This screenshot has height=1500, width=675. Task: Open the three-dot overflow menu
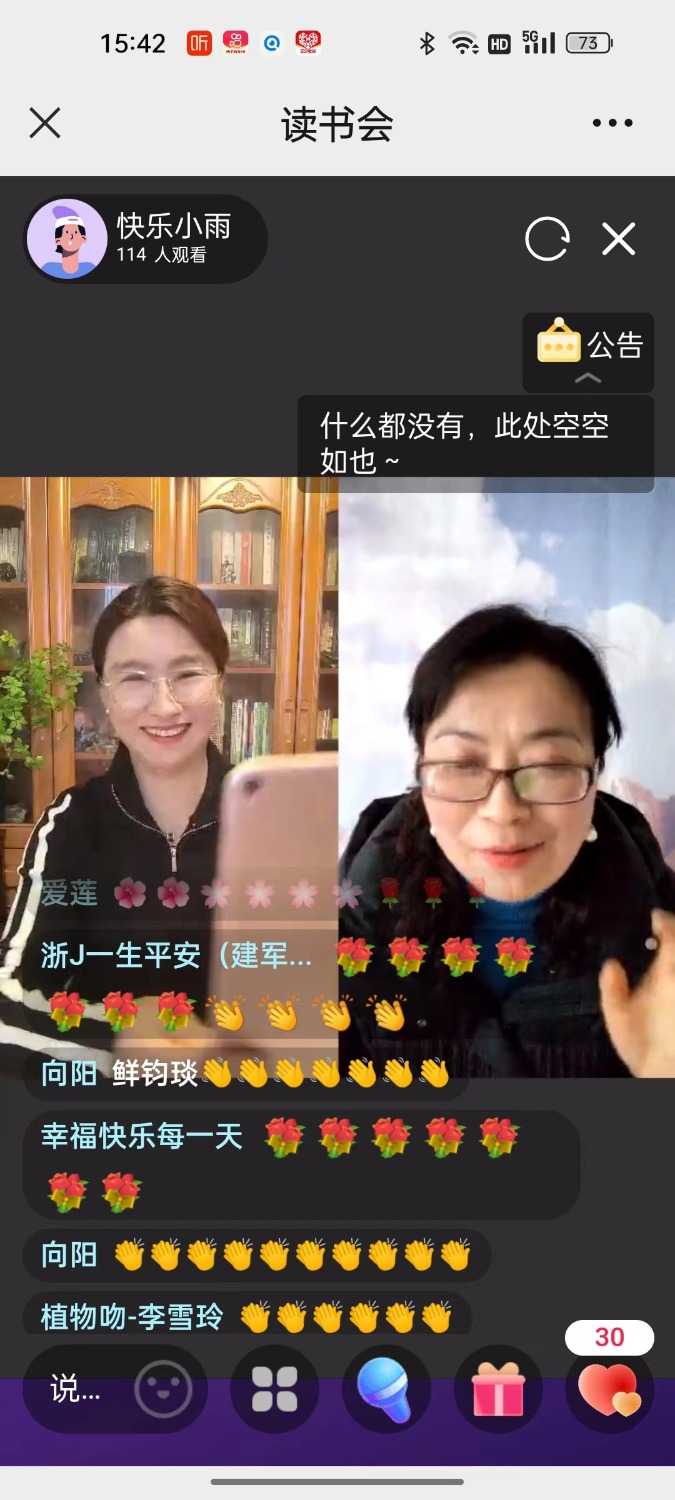pos(612,123)
